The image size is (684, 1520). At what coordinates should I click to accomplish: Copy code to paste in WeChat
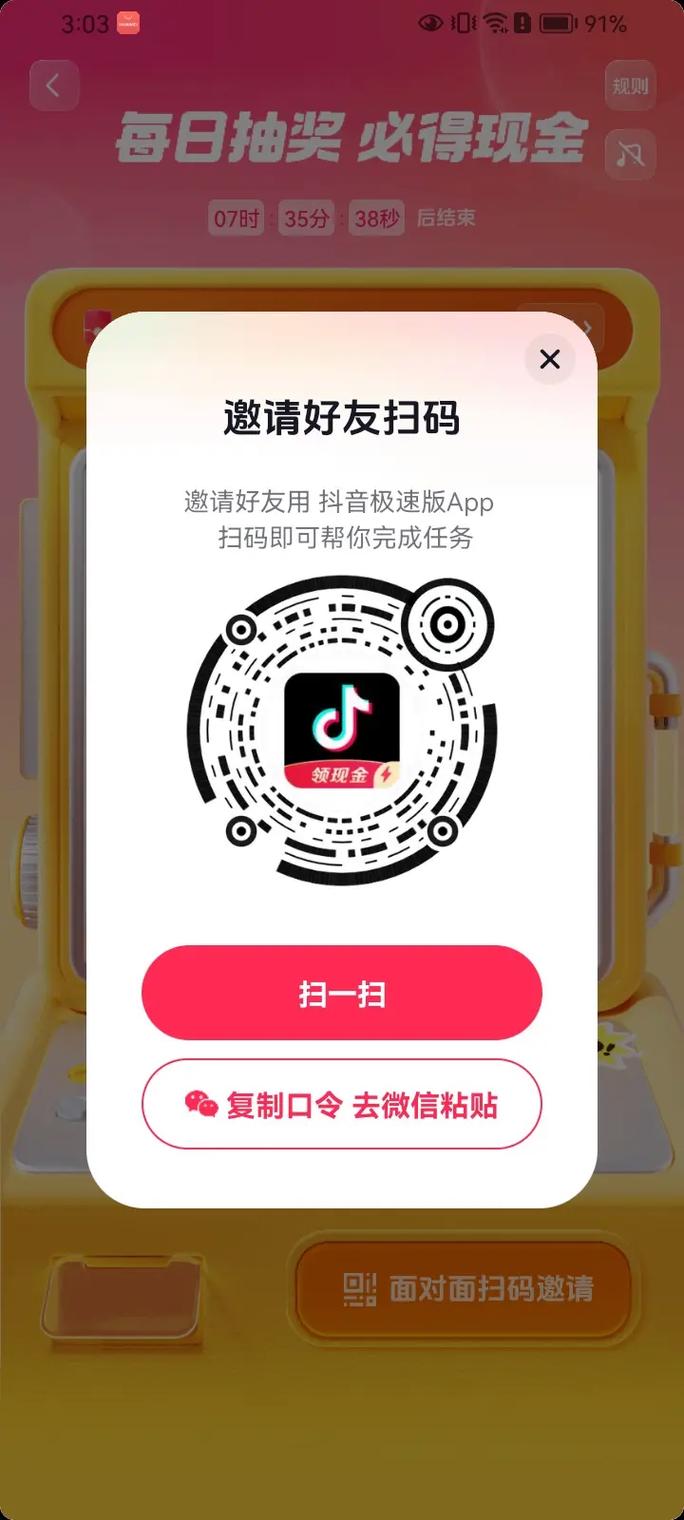pos(342,1104)
